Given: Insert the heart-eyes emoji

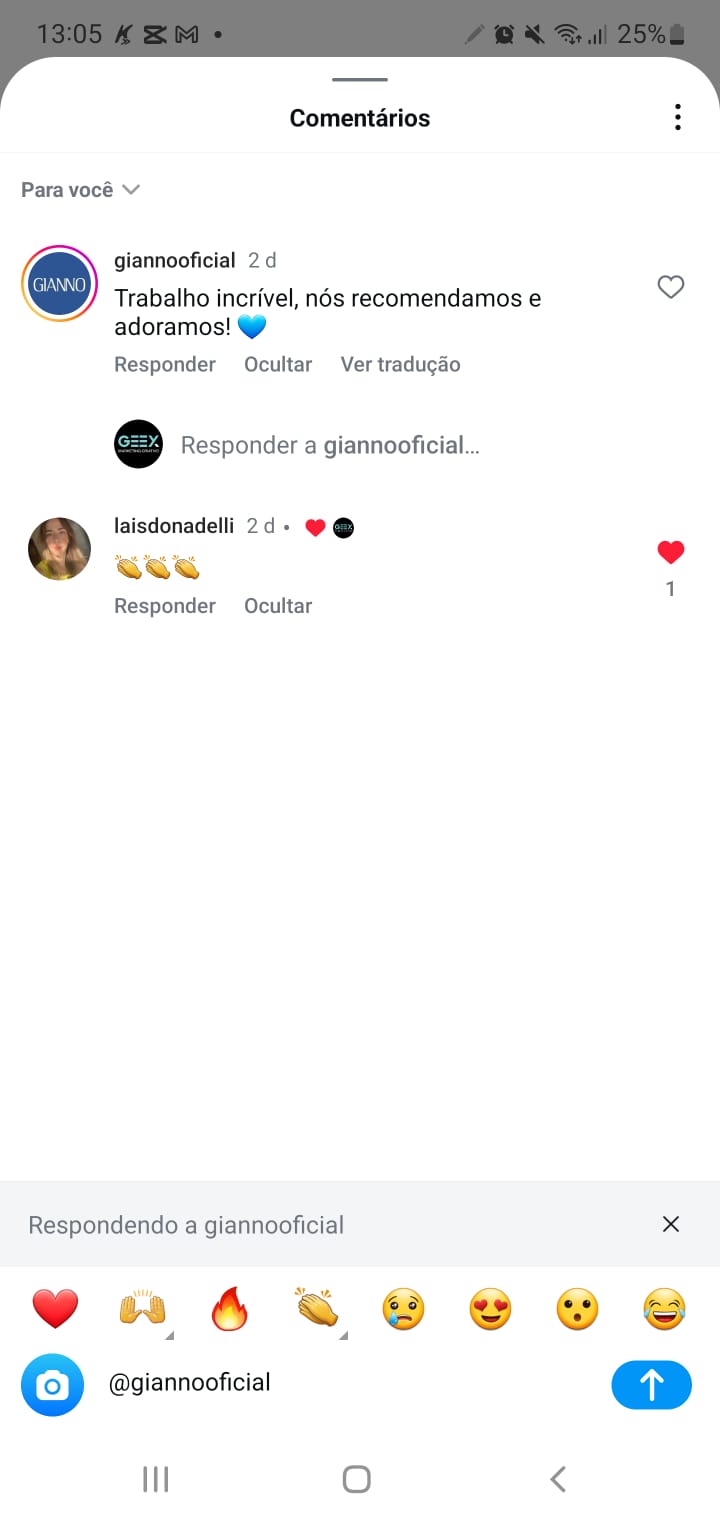Looking at the screenshot, I should point(490,1309).
